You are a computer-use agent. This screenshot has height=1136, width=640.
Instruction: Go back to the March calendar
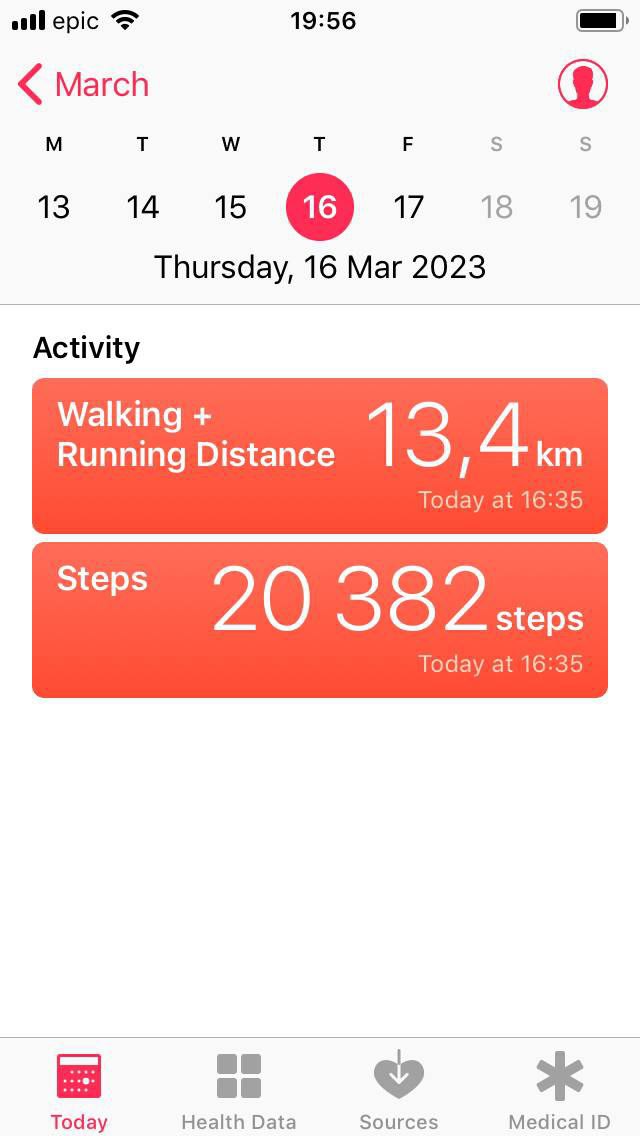click(x=83, y=84)
